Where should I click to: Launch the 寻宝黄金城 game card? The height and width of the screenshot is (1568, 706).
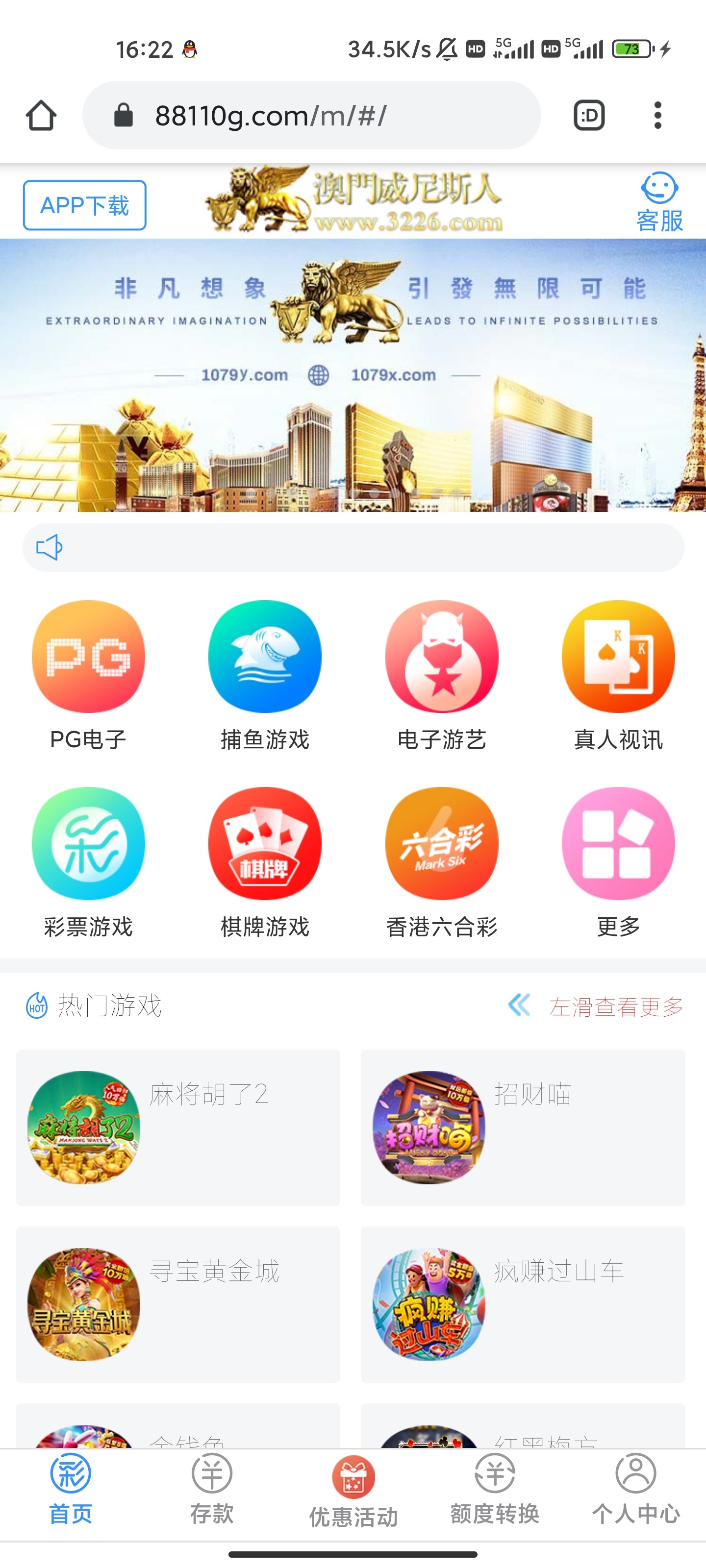178,1304
